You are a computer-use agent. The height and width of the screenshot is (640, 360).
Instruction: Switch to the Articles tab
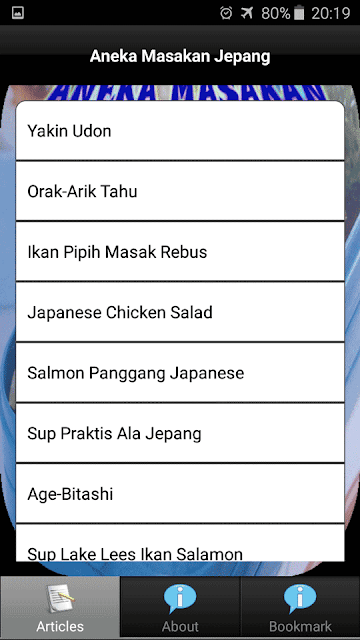60,608
